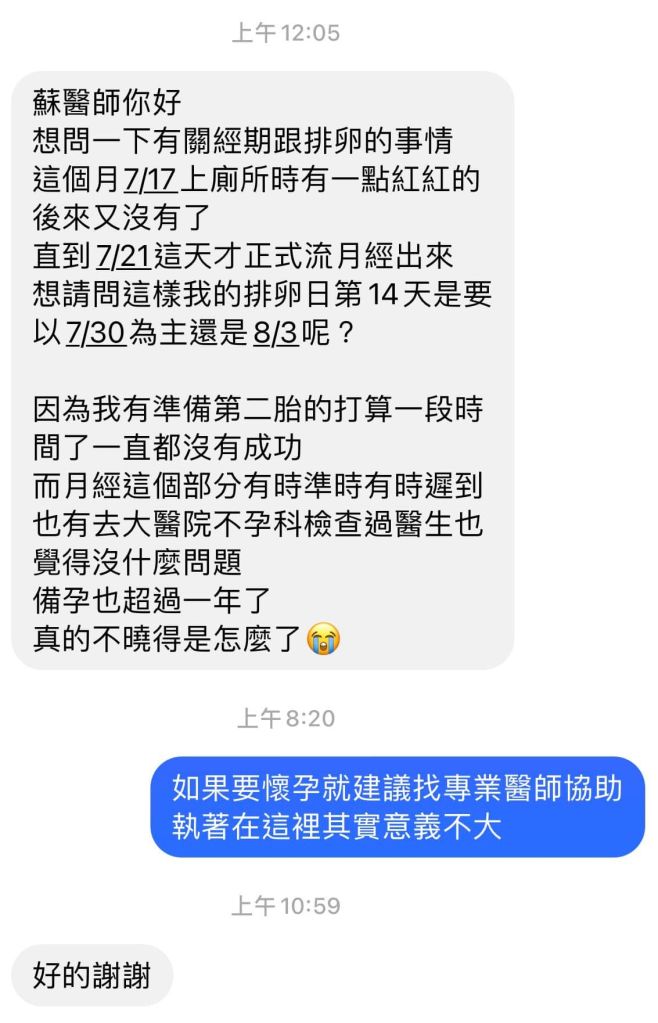
Task: Tap the underlined 7/21 date
Action: tap(124, 257)
